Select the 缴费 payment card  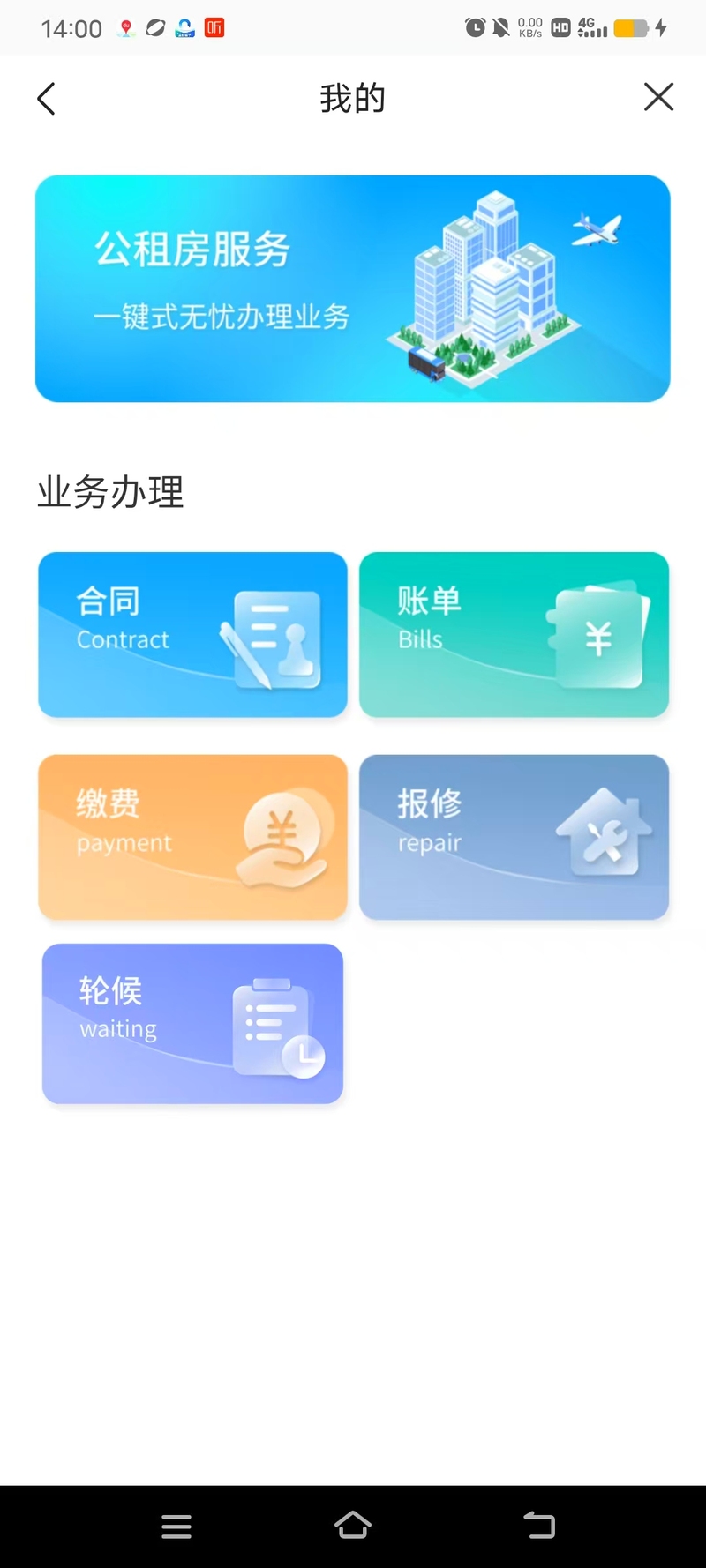pyautogui.click(x=192, y=836)
